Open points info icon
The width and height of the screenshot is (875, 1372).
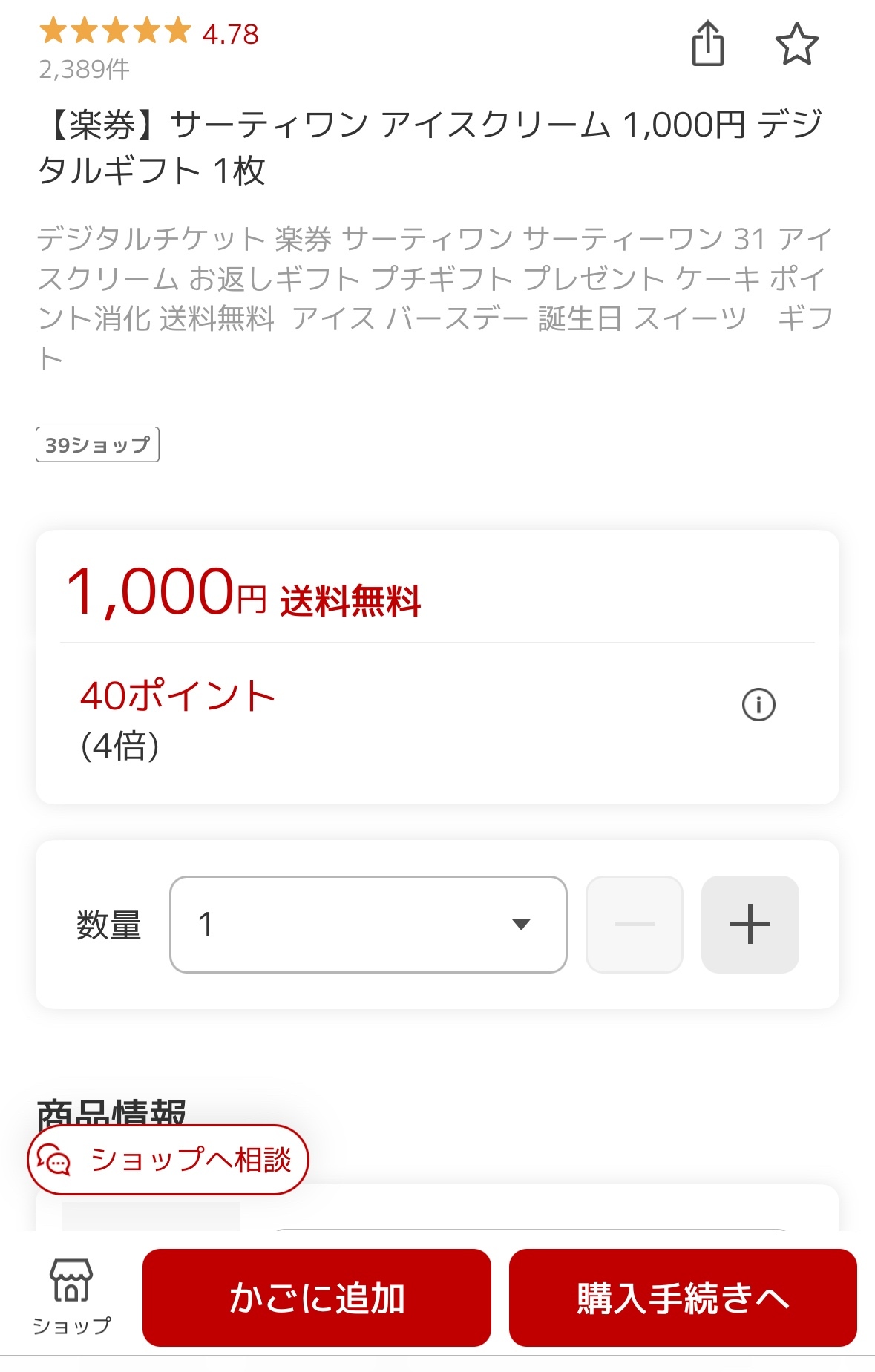click(758, 704)
